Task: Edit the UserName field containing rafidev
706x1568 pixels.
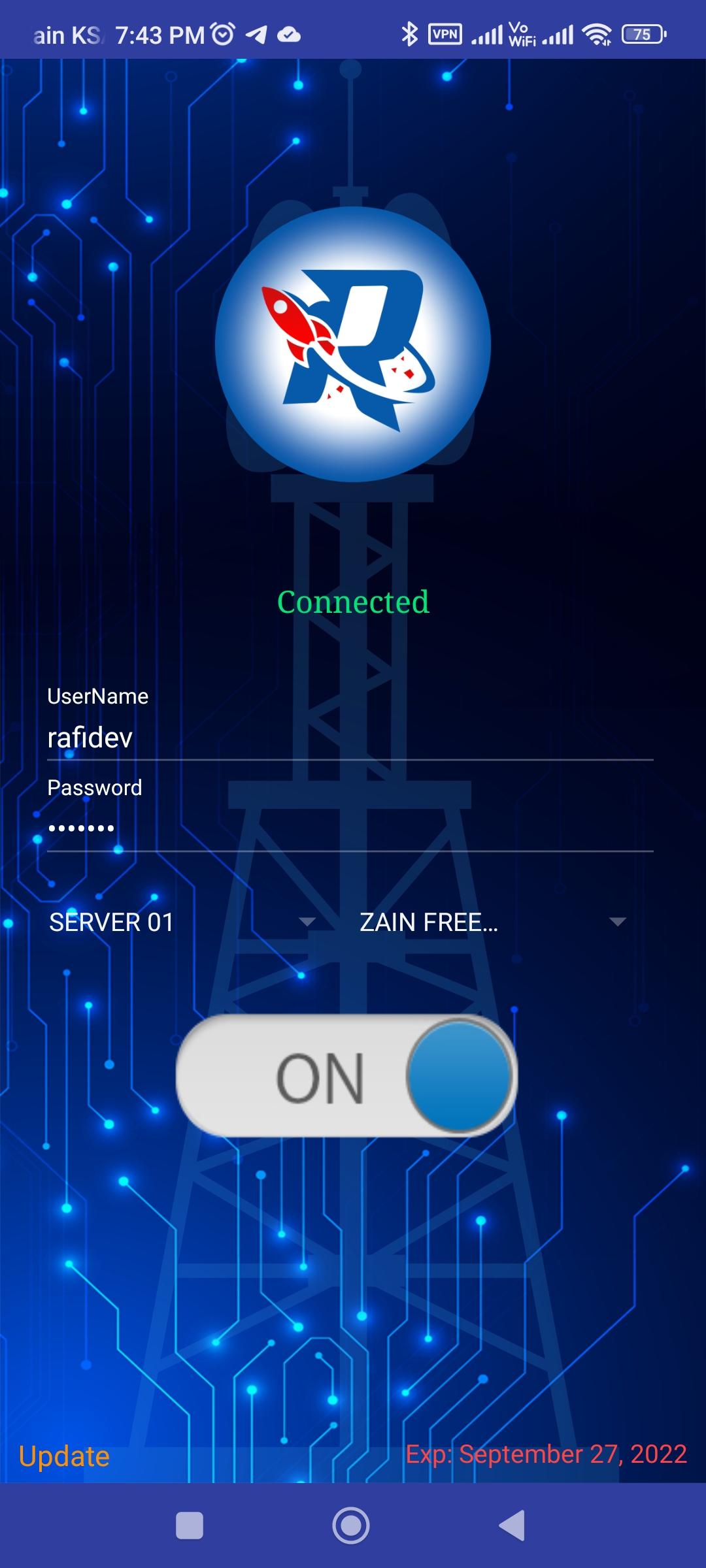Action: [350, 738]
